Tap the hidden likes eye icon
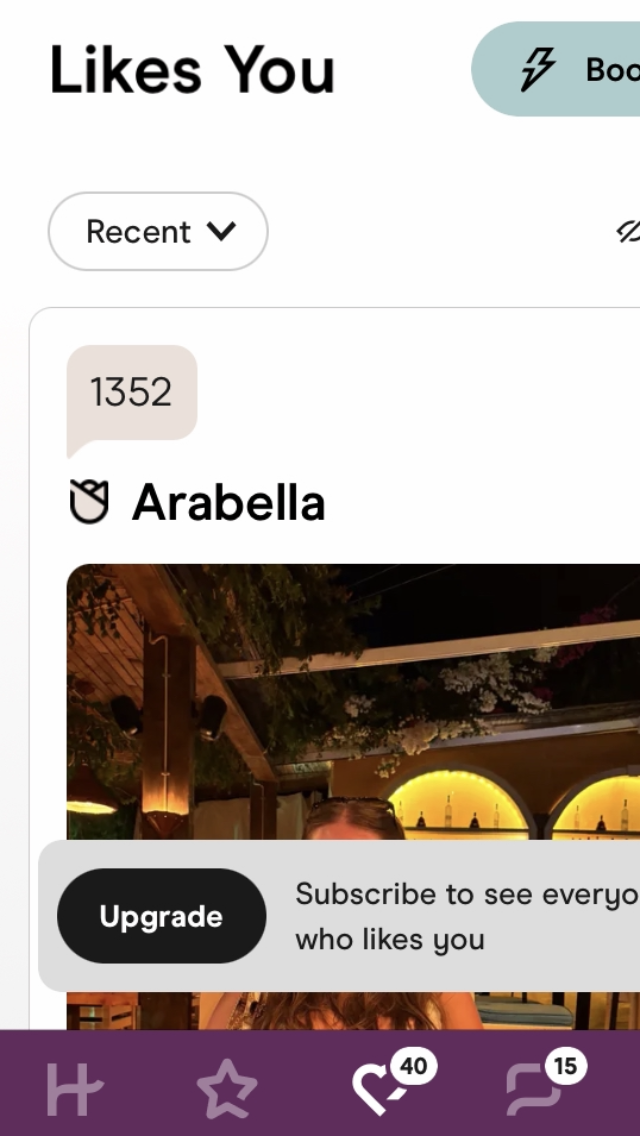 [627, 232]
